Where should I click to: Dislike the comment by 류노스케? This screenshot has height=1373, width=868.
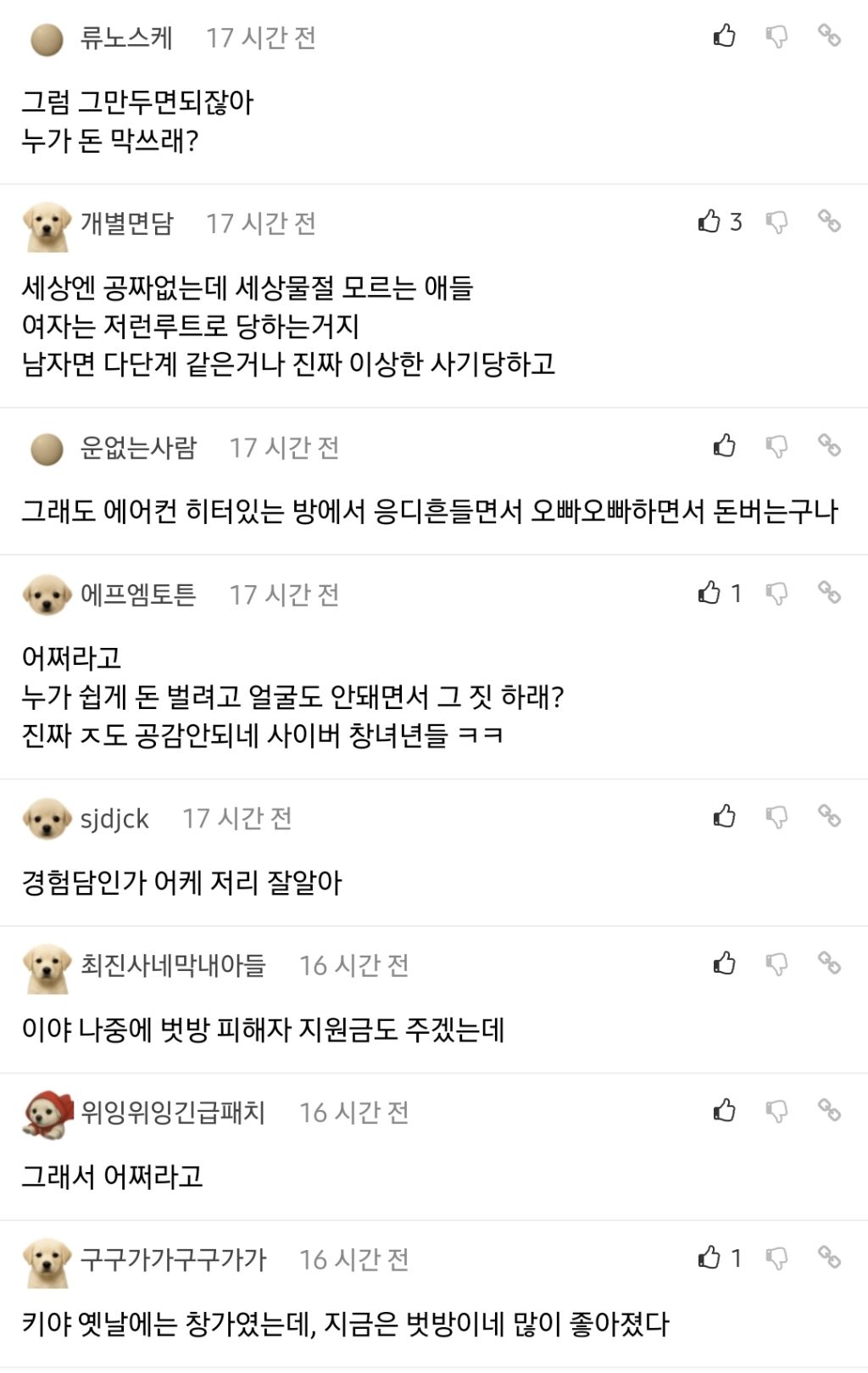pyautogui.click(x=776, y=36)
